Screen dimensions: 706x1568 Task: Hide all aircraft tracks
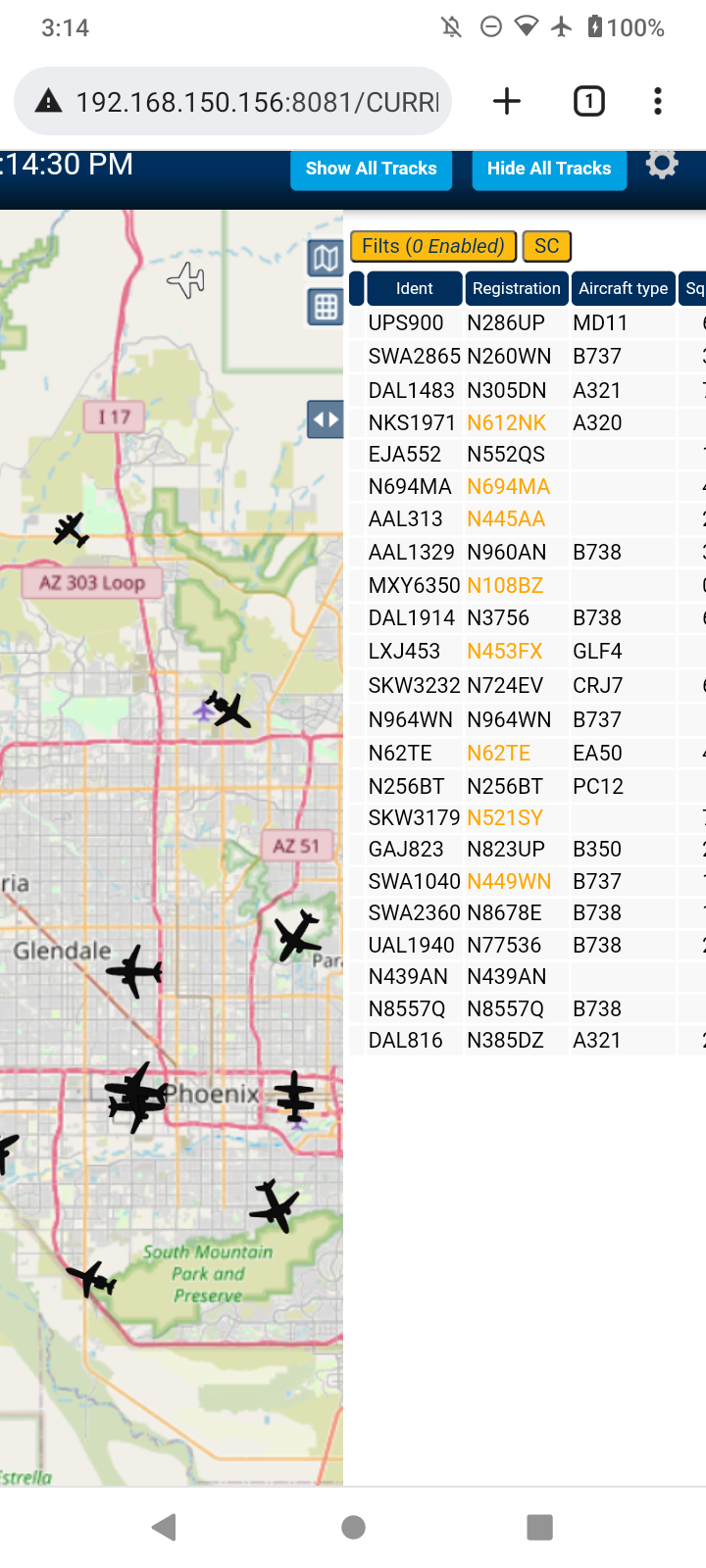click(549, 169)
